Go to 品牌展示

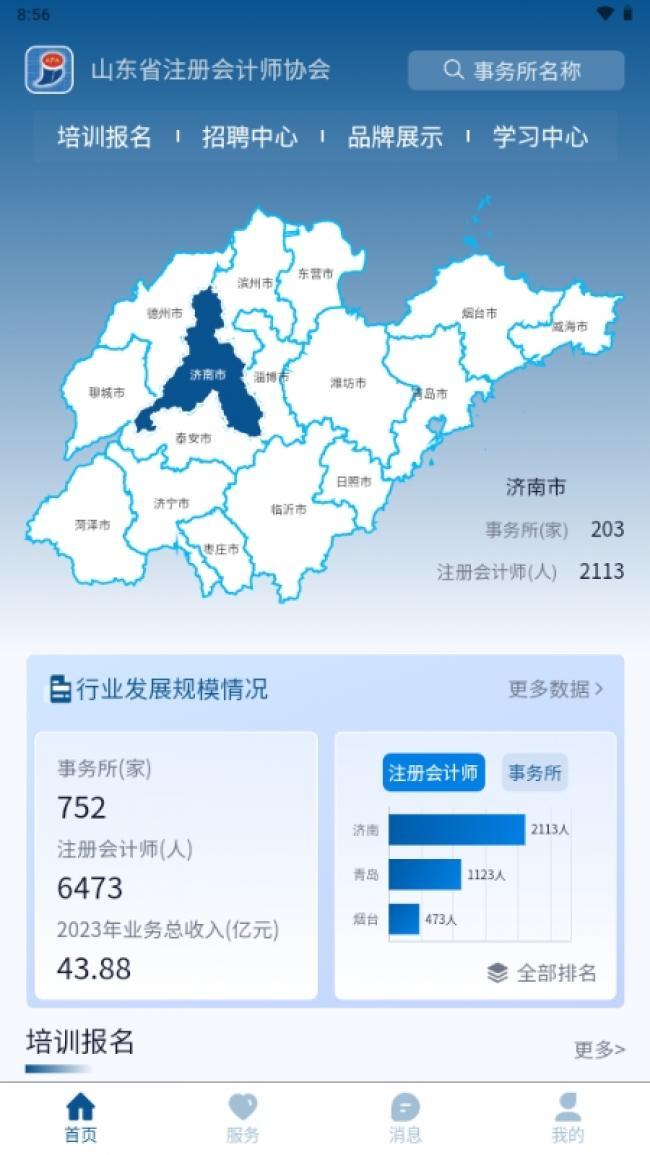395,137
